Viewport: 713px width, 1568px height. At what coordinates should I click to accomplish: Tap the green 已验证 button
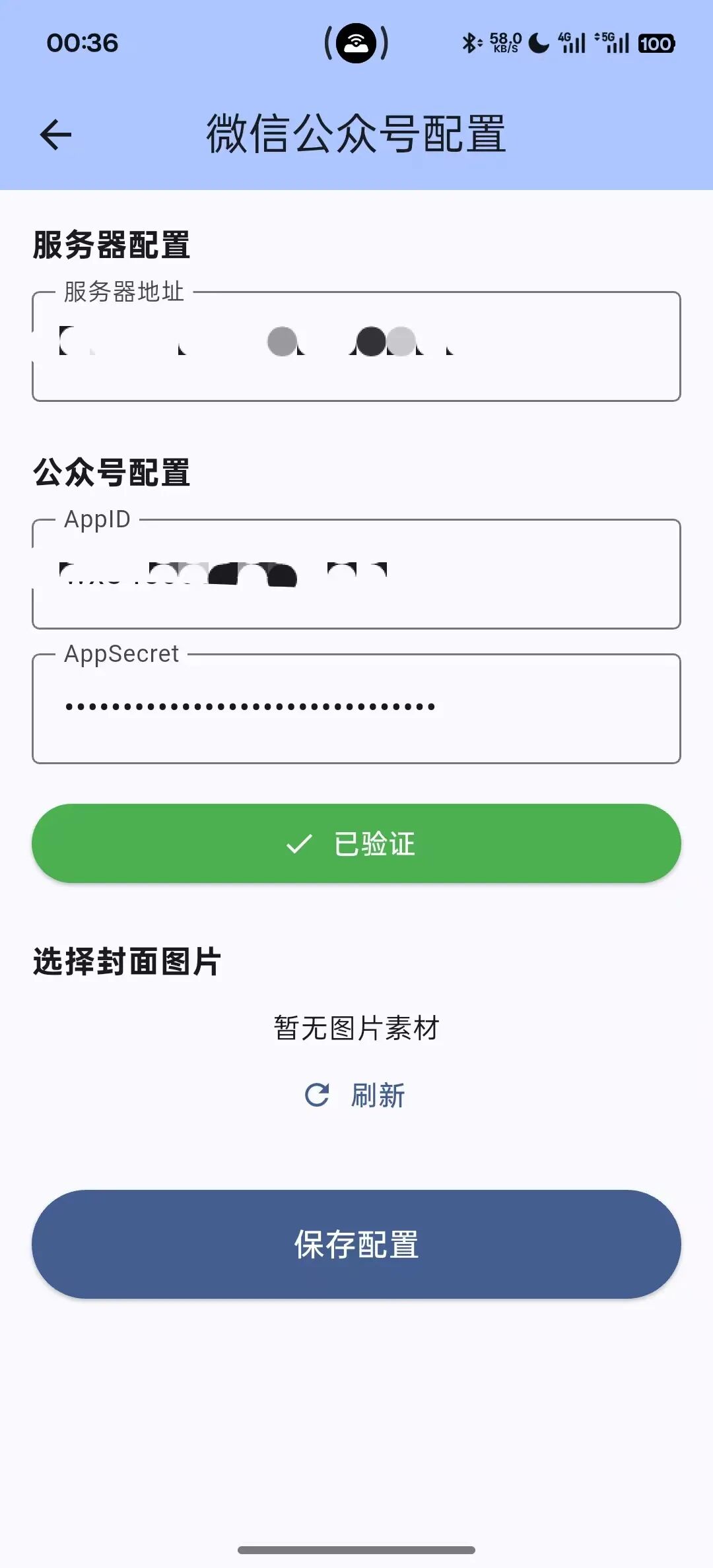tap(356, 843)
